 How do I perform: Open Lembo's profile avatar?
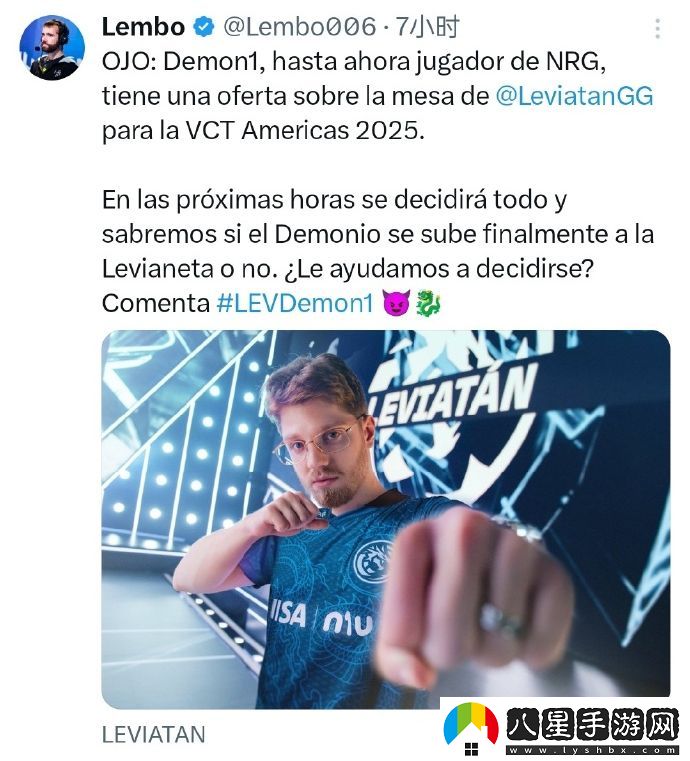[x=52, y=48]
